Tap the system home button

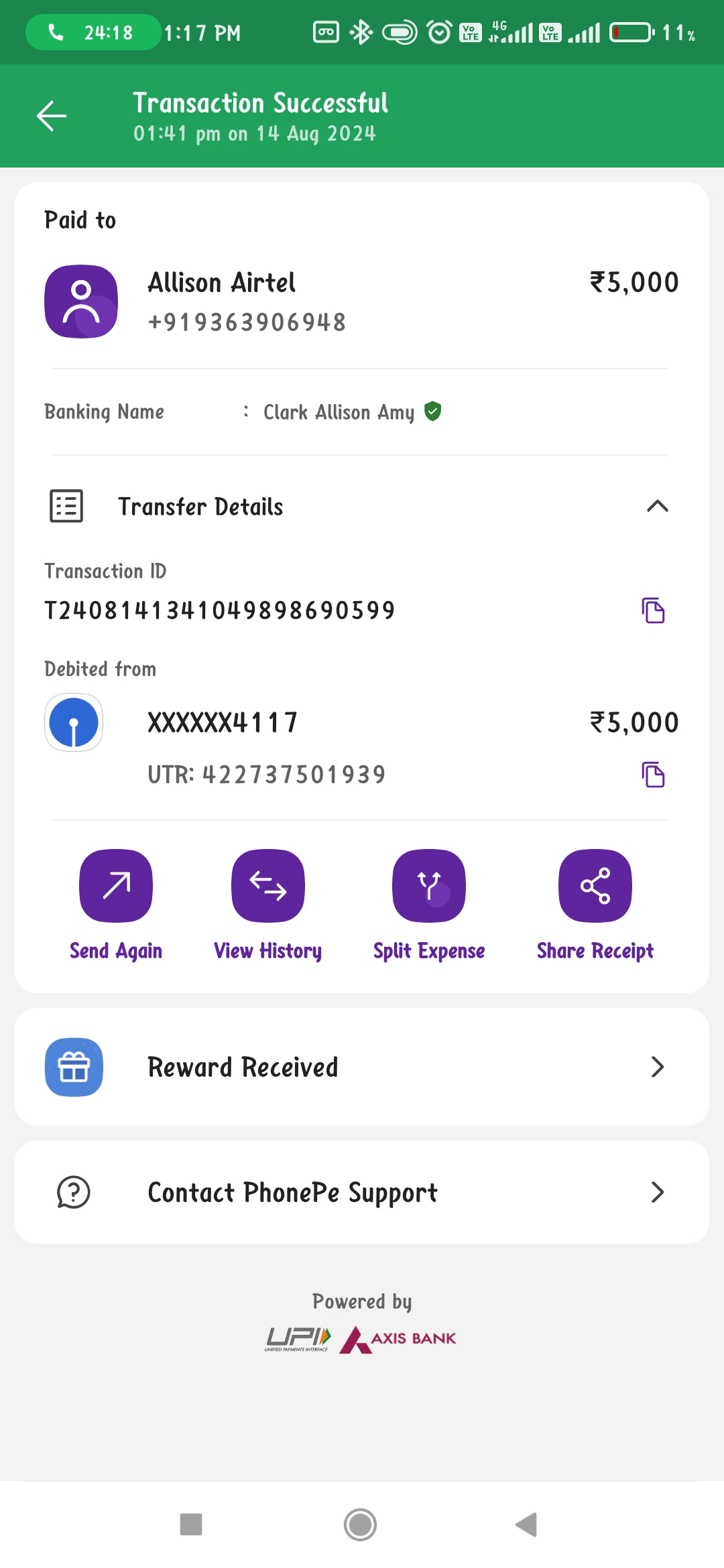[x=360, y=1524]
